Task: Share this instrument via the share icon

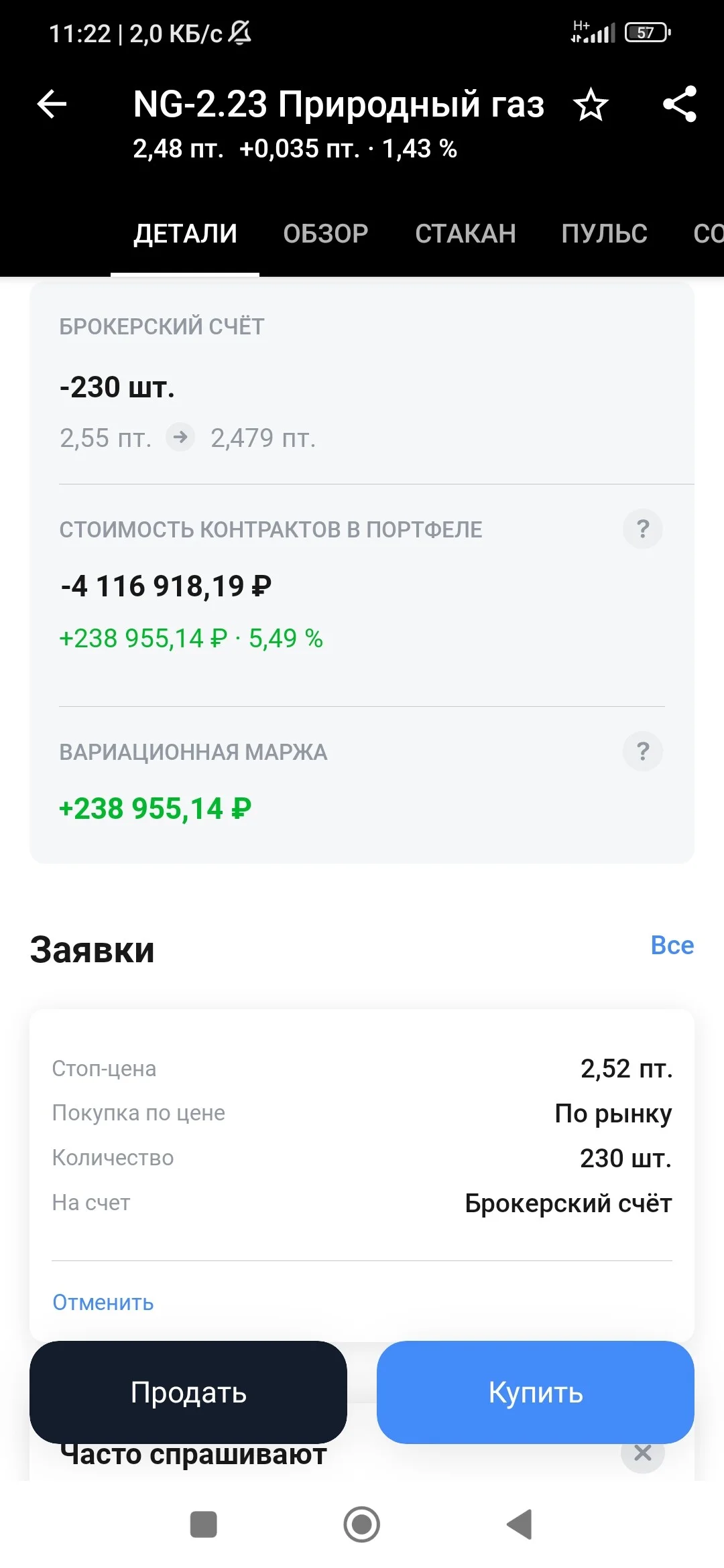Action: pyautogui.click(x=680, y=104)
